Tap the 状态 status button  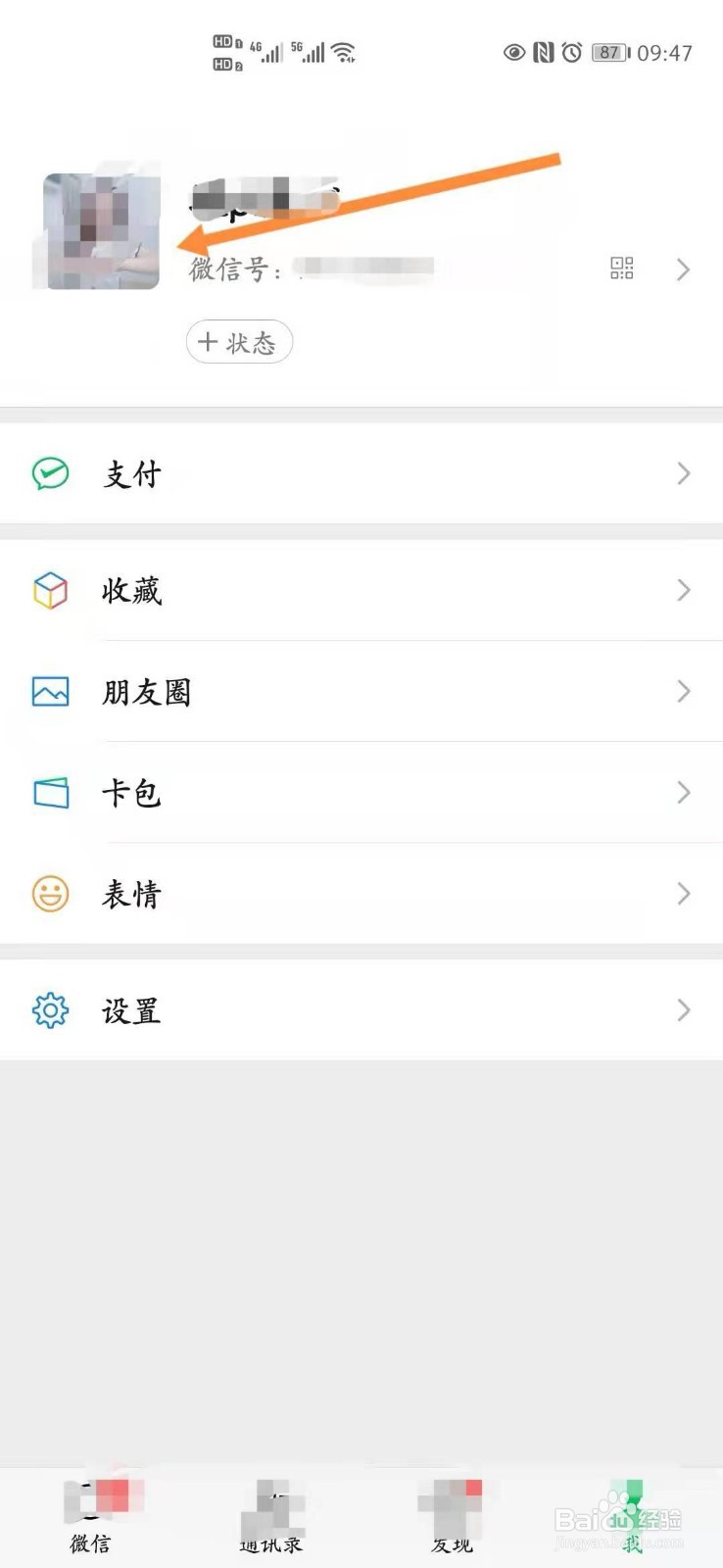pos(238,342)
